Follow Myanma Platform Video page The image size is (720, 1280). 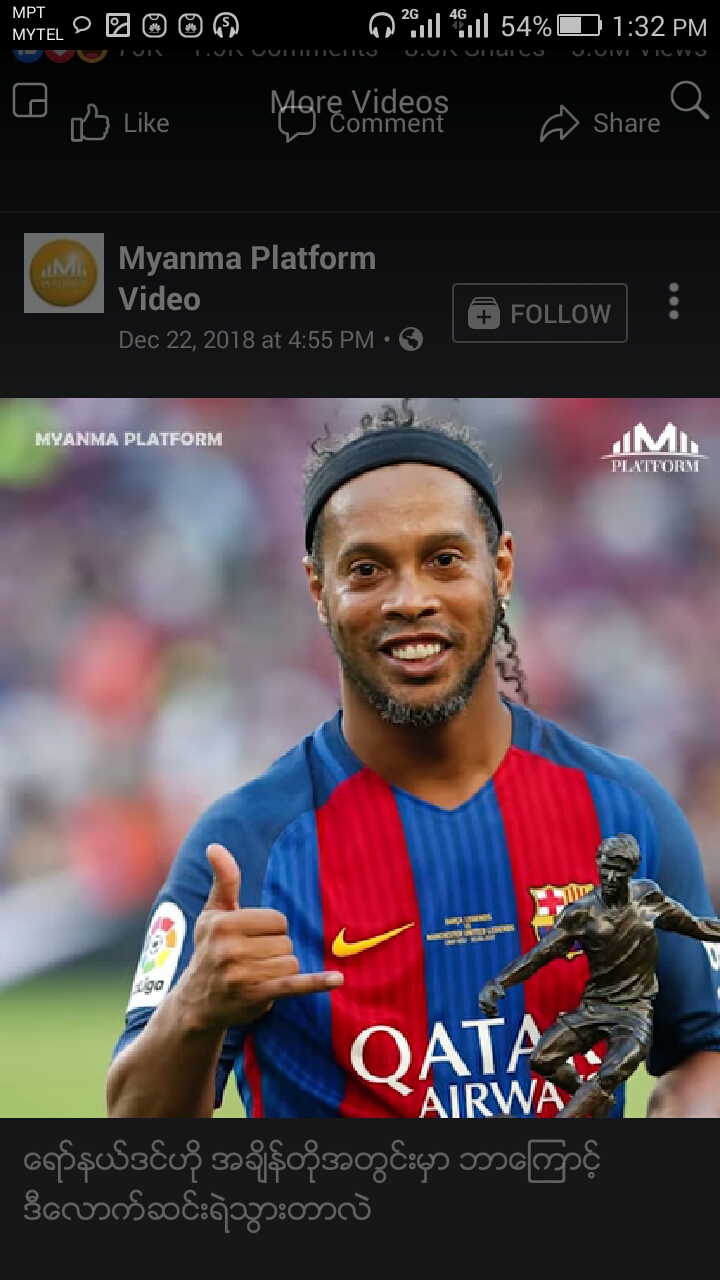540,314
